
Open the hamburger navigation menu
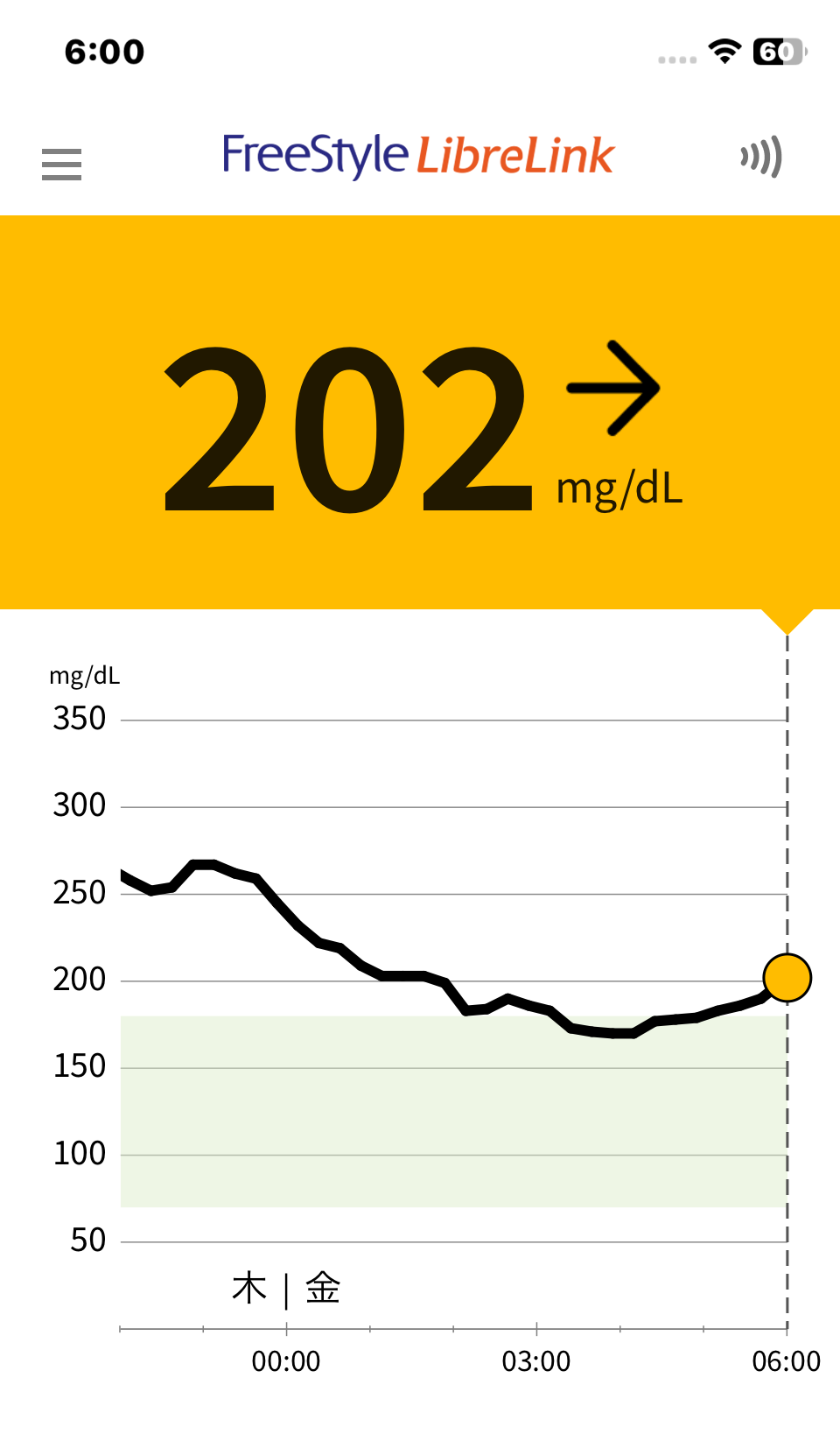point(61,164)
